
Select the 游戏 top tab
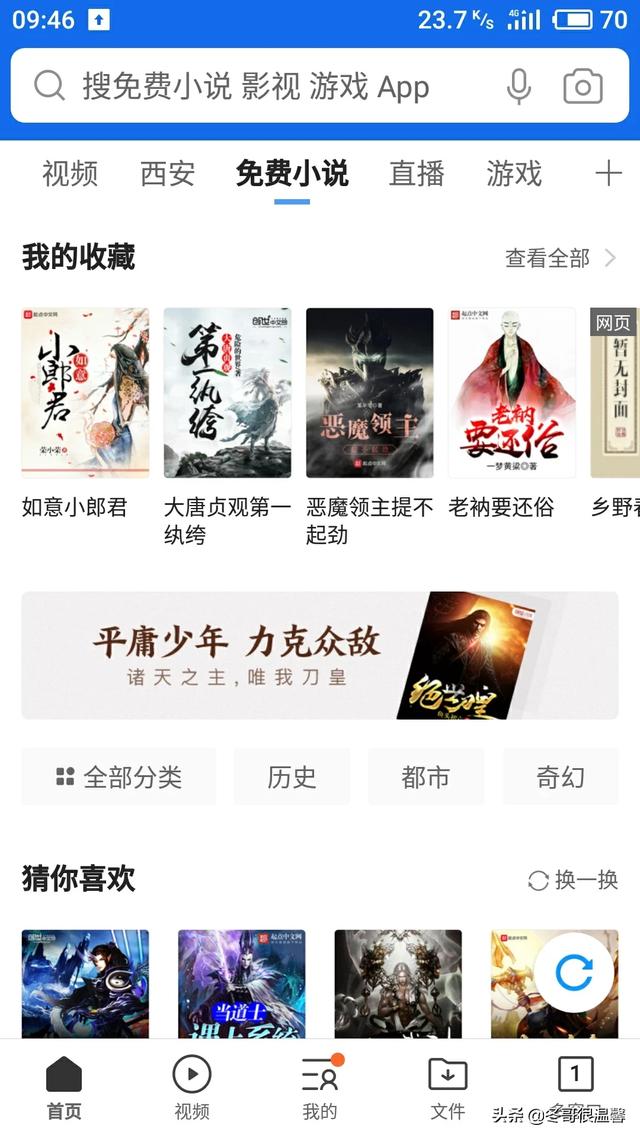click(x=514, y=174)
